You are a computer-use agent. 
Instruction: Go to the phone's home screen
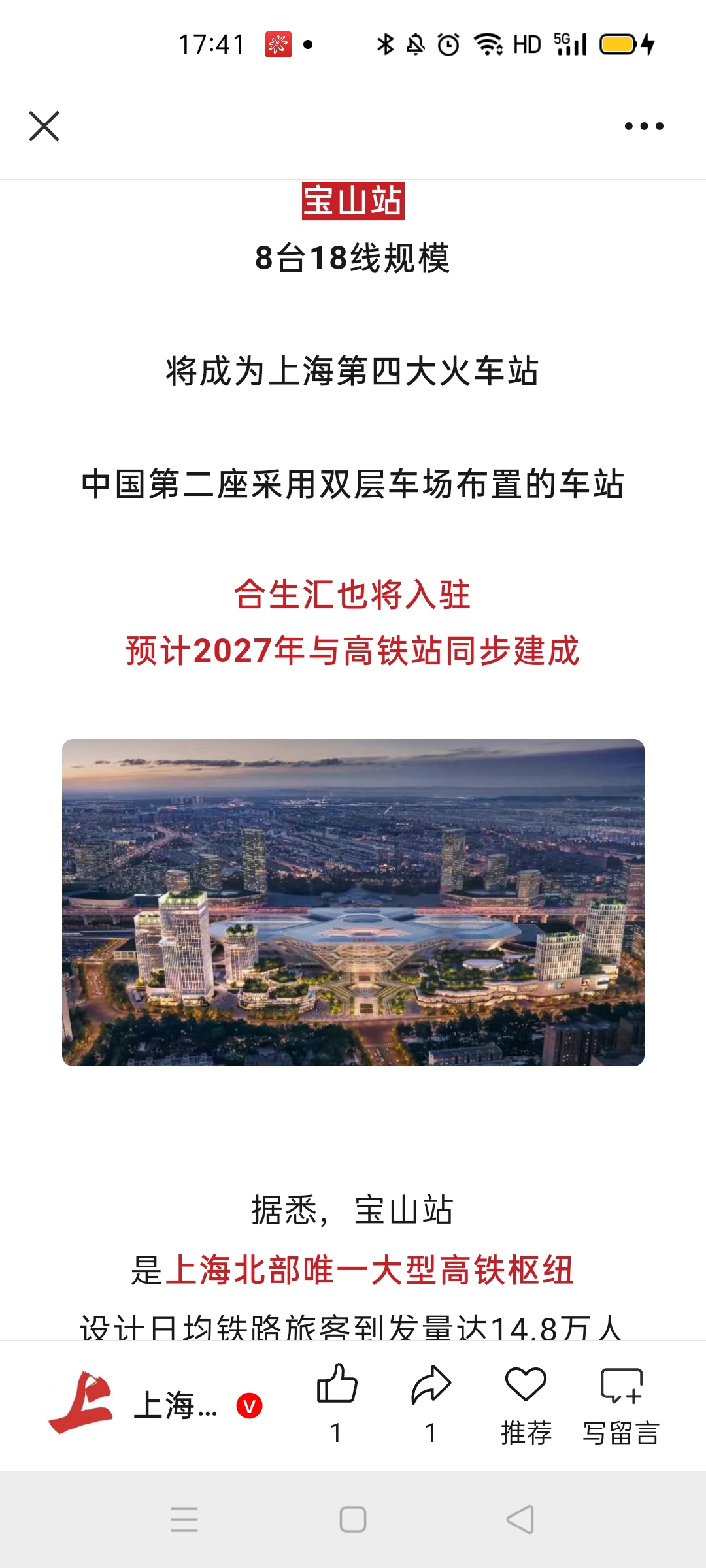(353, 1519)
